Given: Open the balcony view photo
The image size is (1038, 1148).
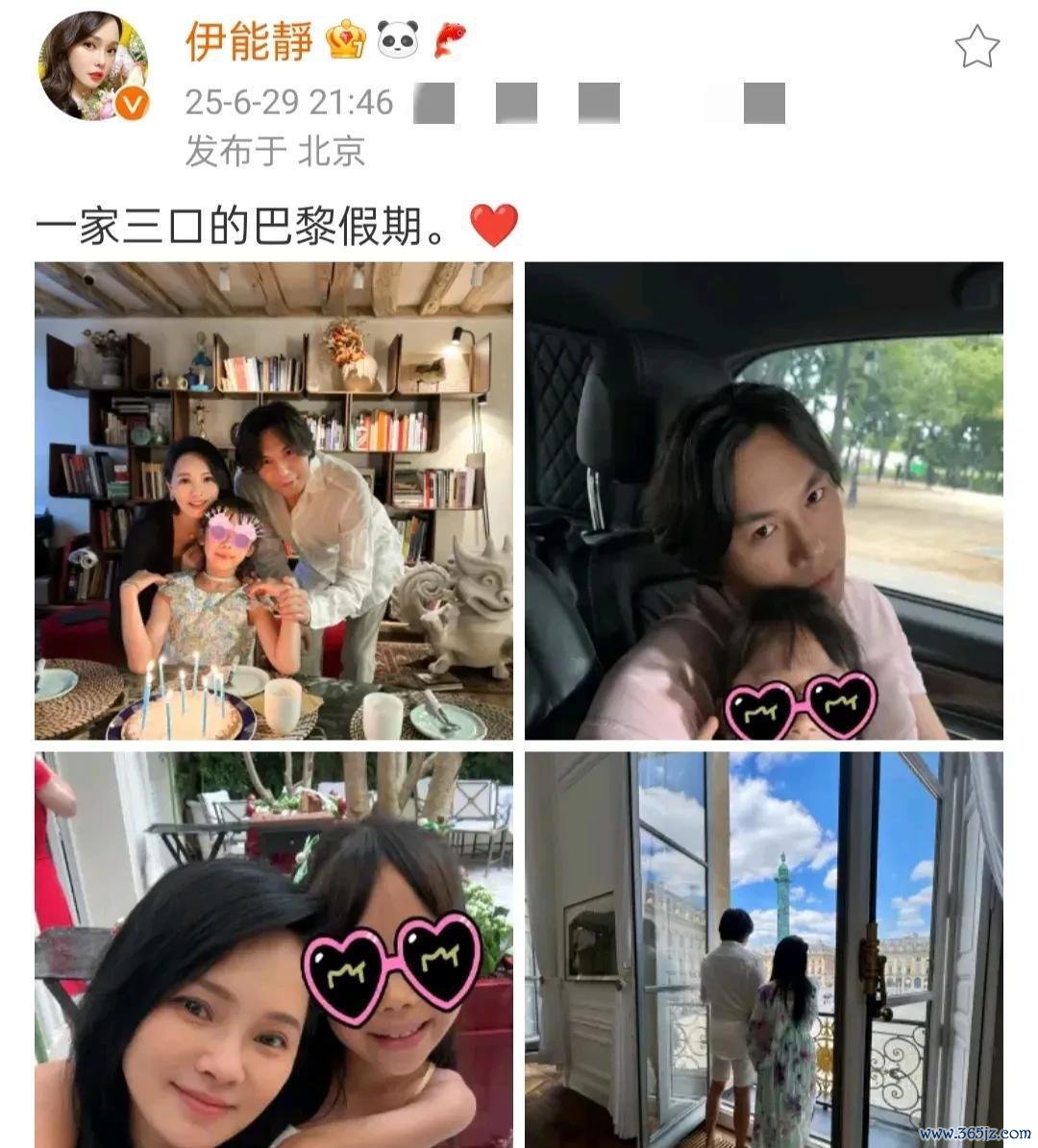Looking at the screenshot, I should (764, 949).
